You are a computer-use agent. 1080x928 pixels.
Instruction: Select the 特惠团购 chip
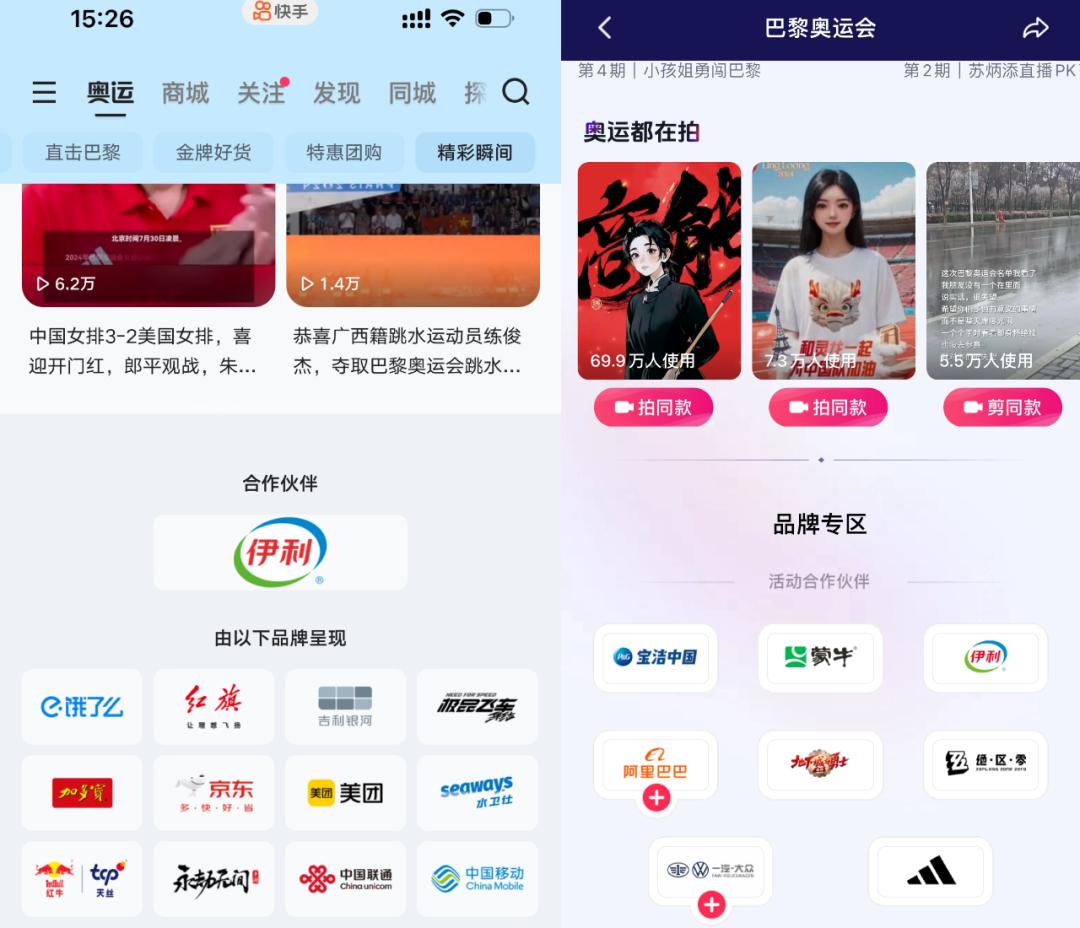(344, 152)
